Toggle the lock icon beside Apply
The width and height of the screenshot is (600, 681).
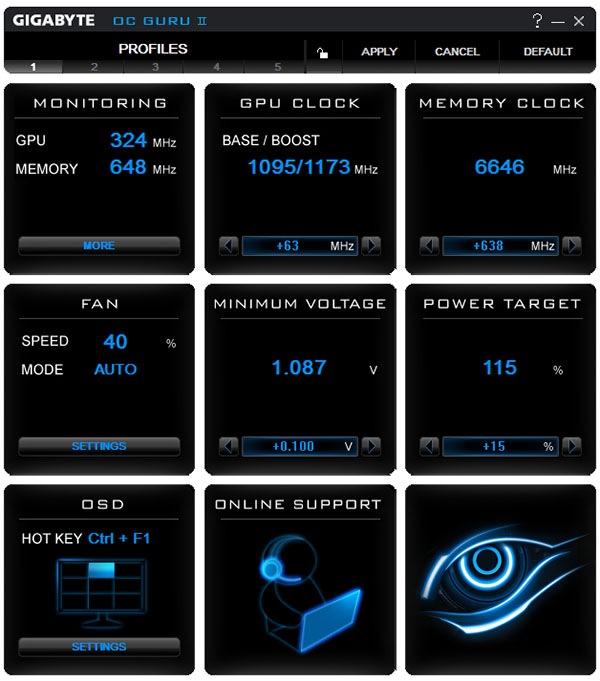322,53
